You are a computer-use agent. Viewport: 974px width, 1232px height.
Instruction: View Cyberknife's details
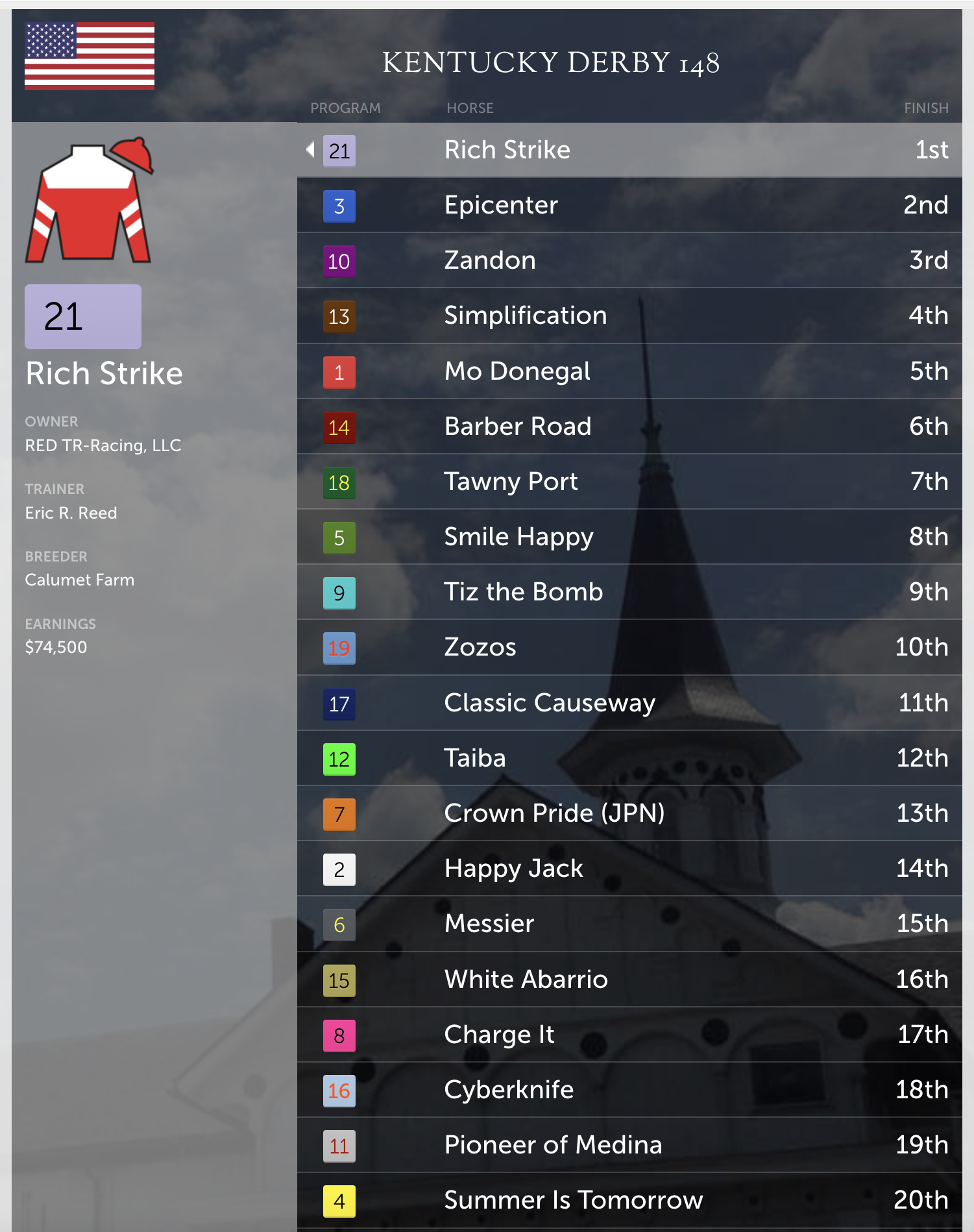[x=629, y=1090]
